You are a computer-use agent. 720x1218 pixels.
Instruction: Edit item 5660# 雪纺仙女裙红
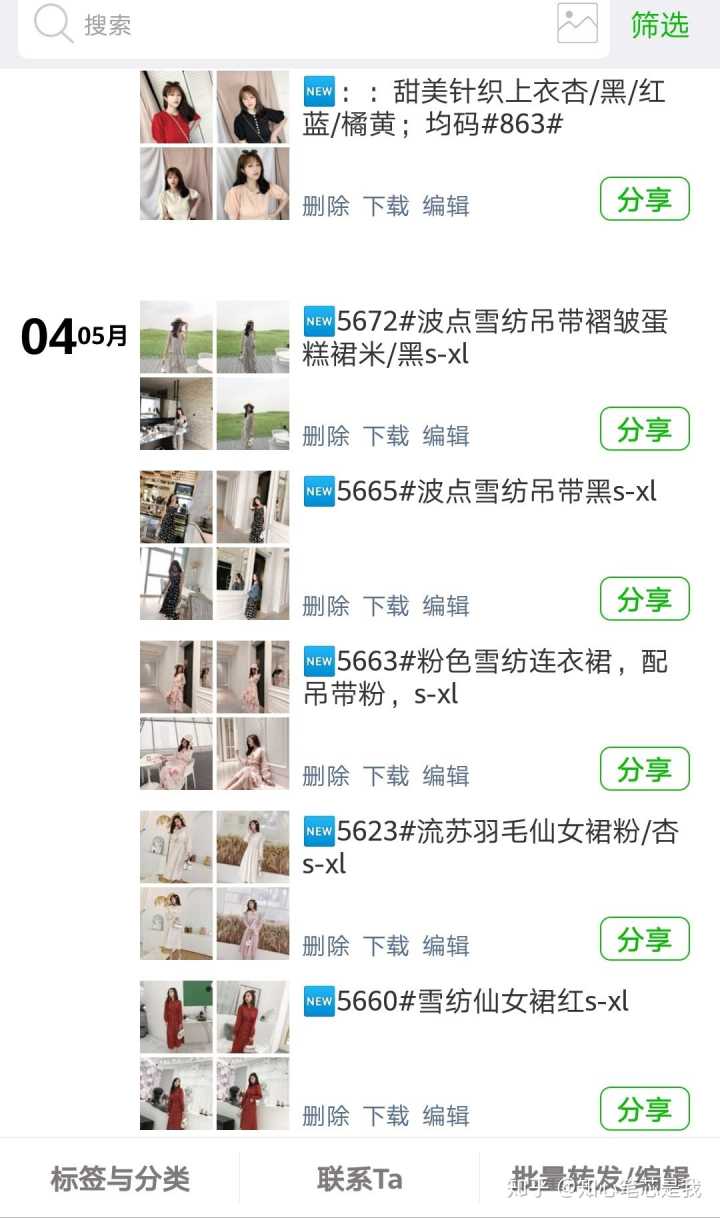point(446,1116)
